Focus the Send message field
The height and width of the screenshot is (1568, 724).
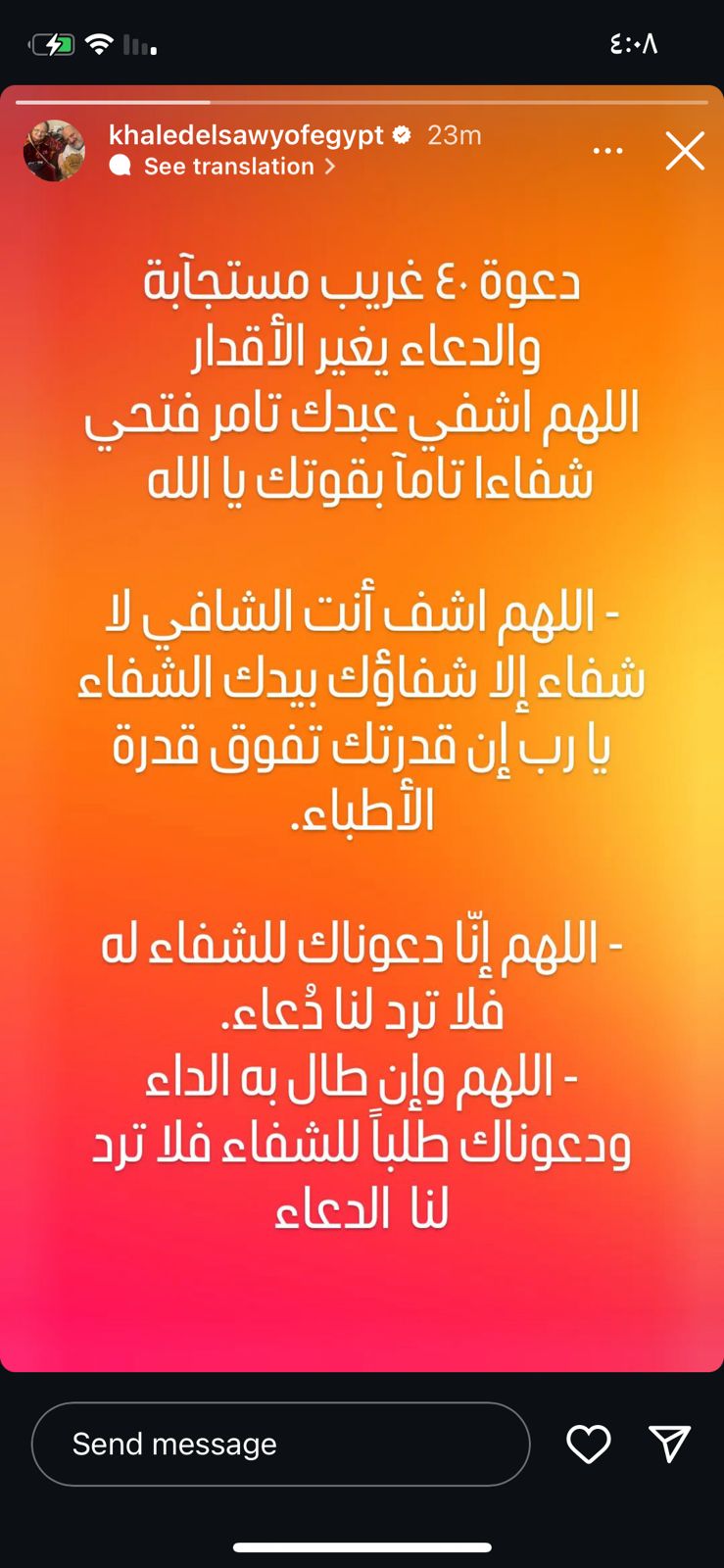[280, 1444]
